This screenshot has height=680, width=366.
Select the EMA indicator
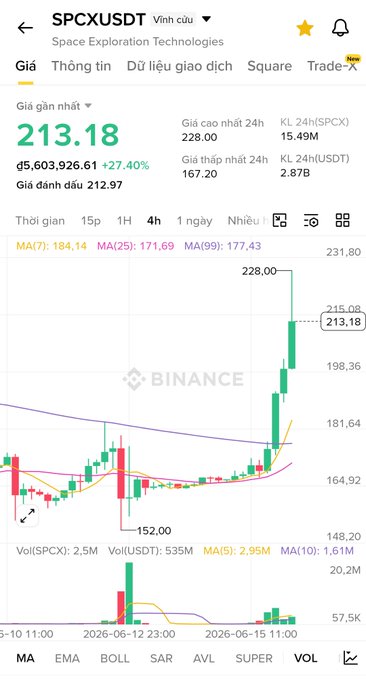(67, 658)
